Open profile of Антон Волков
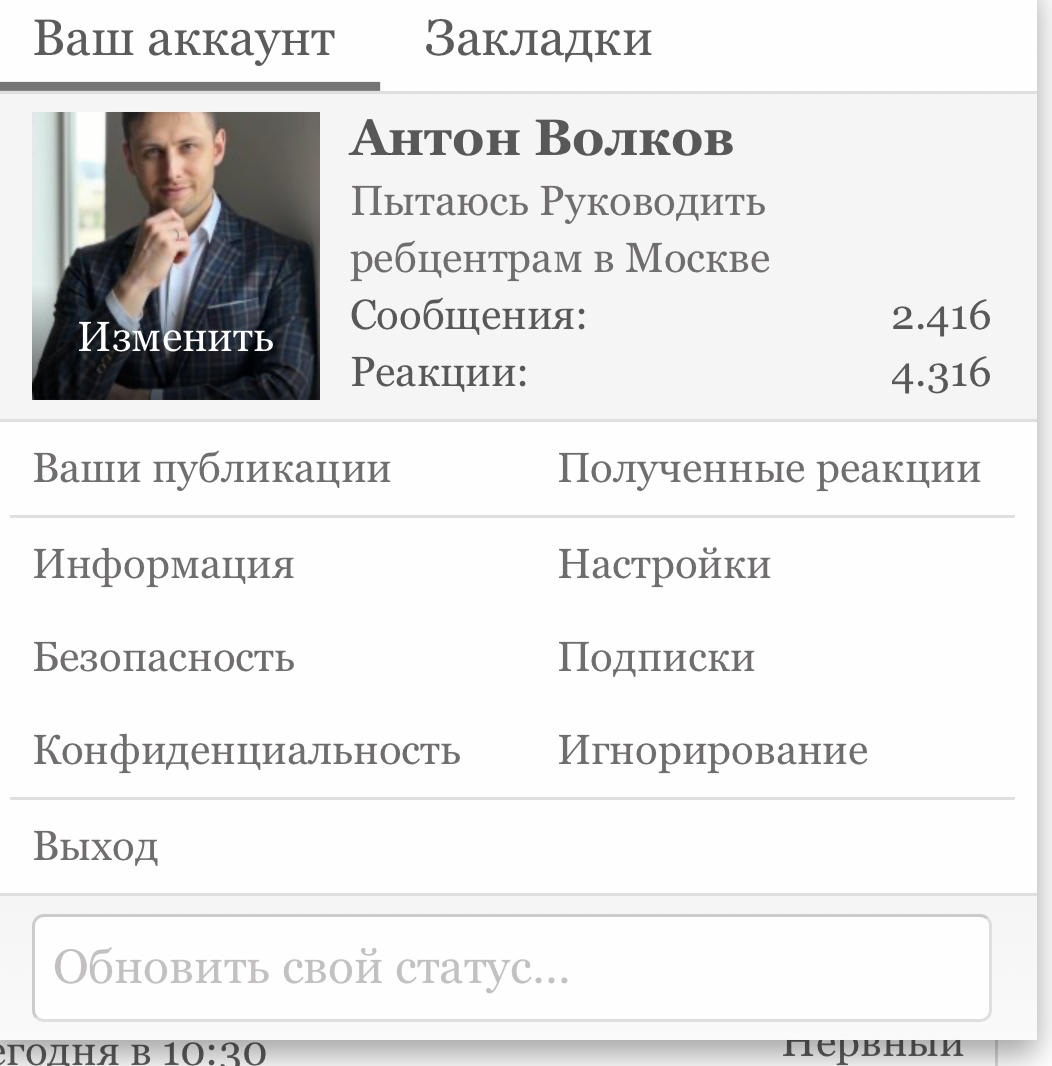 pyautogui.click(x=541, y=140)
